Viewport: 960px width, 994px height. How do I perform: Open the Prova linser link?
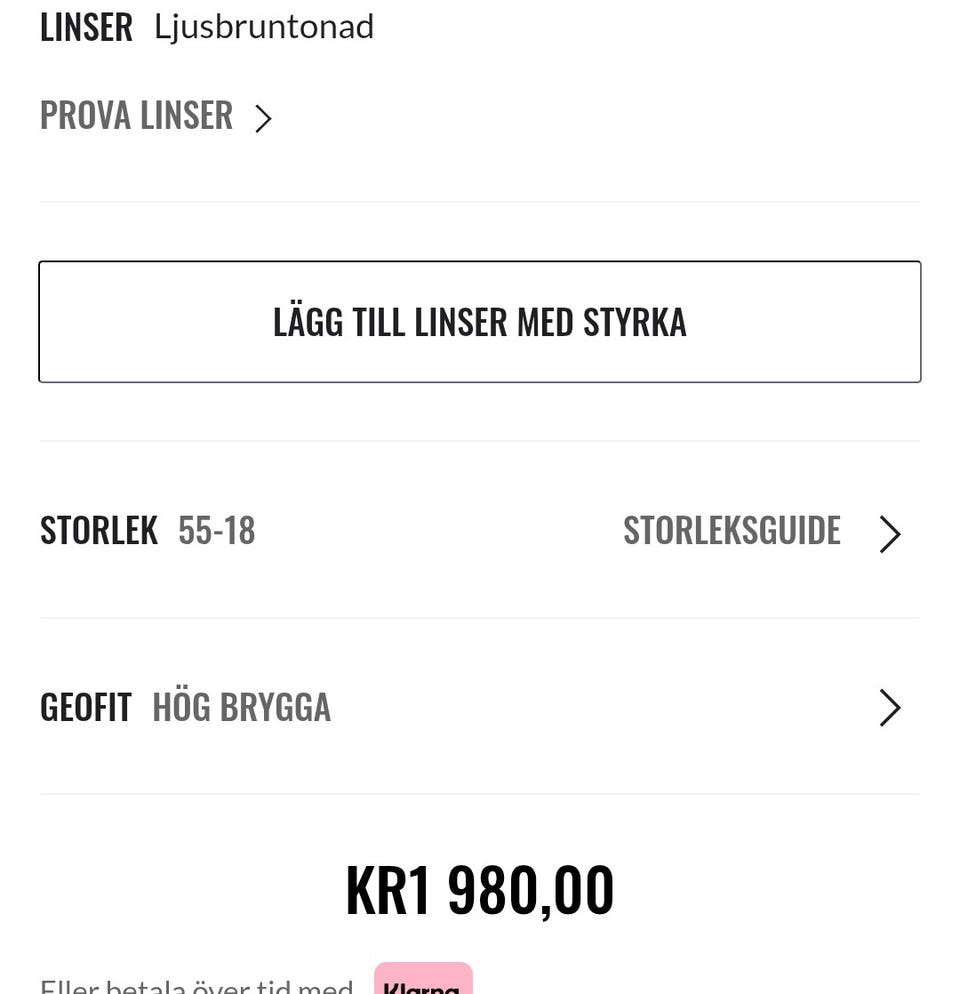tap(155, 116)
